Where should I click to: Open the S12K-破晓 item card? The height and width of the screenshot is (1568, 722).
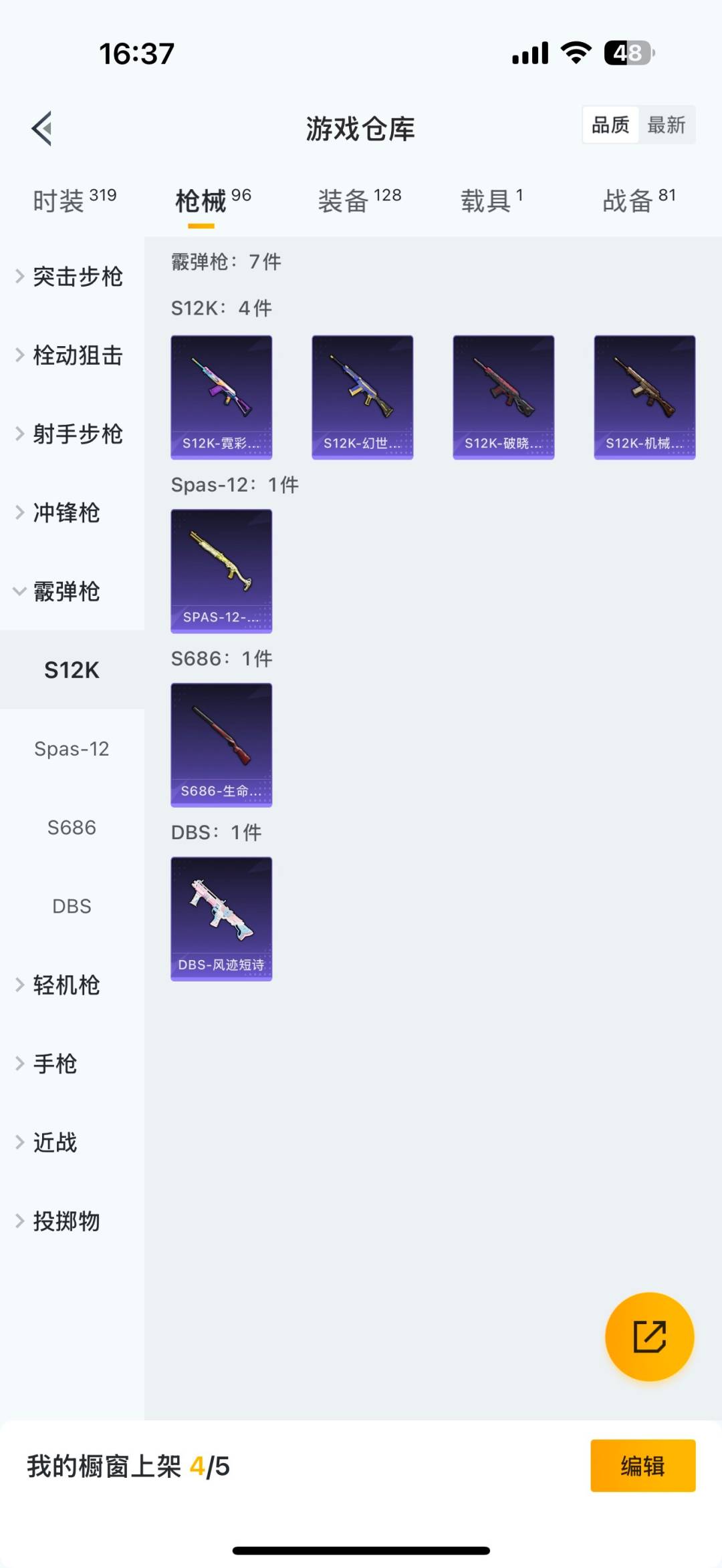[x=503, y=397]
